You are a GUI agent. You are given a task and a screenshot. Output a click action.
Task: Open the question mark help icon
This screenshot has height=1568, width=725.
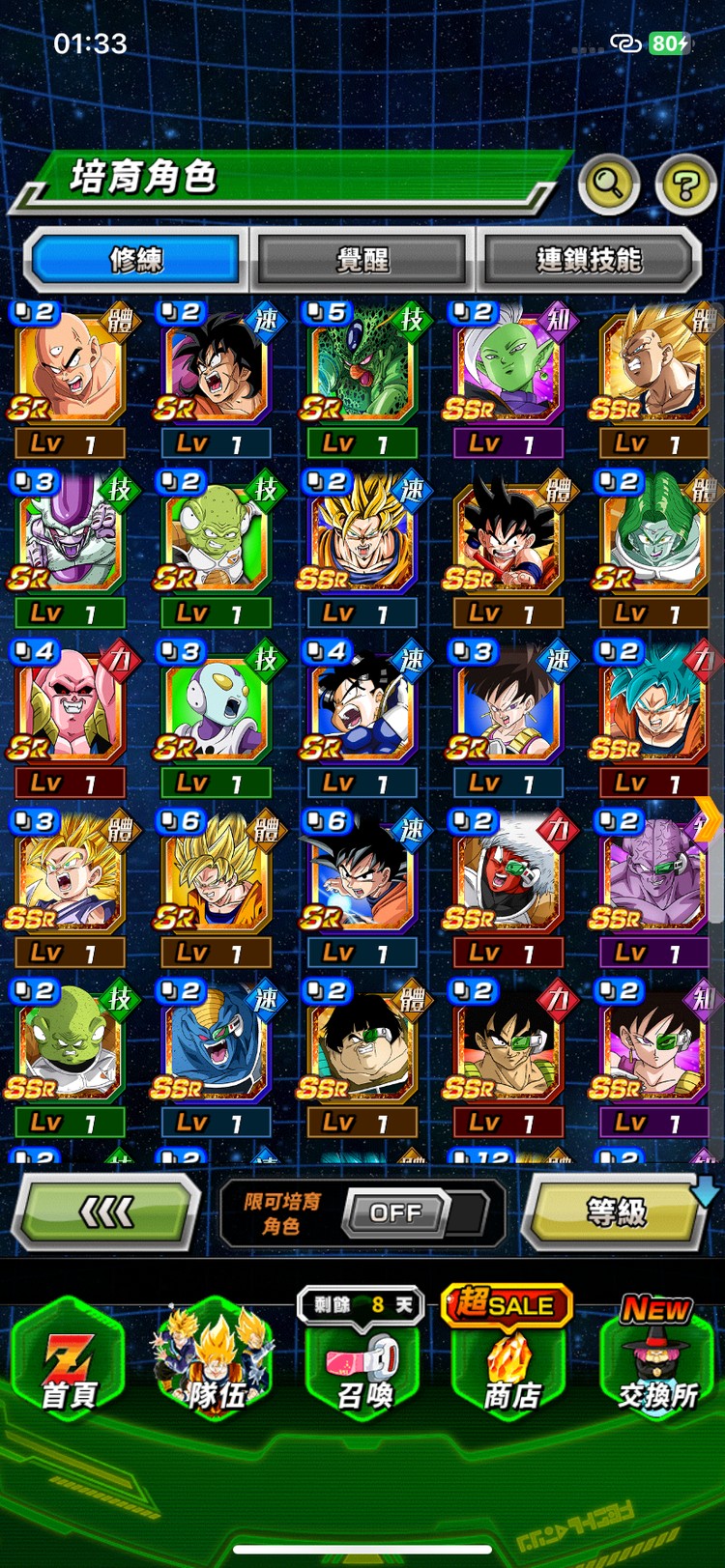point(685,184)
